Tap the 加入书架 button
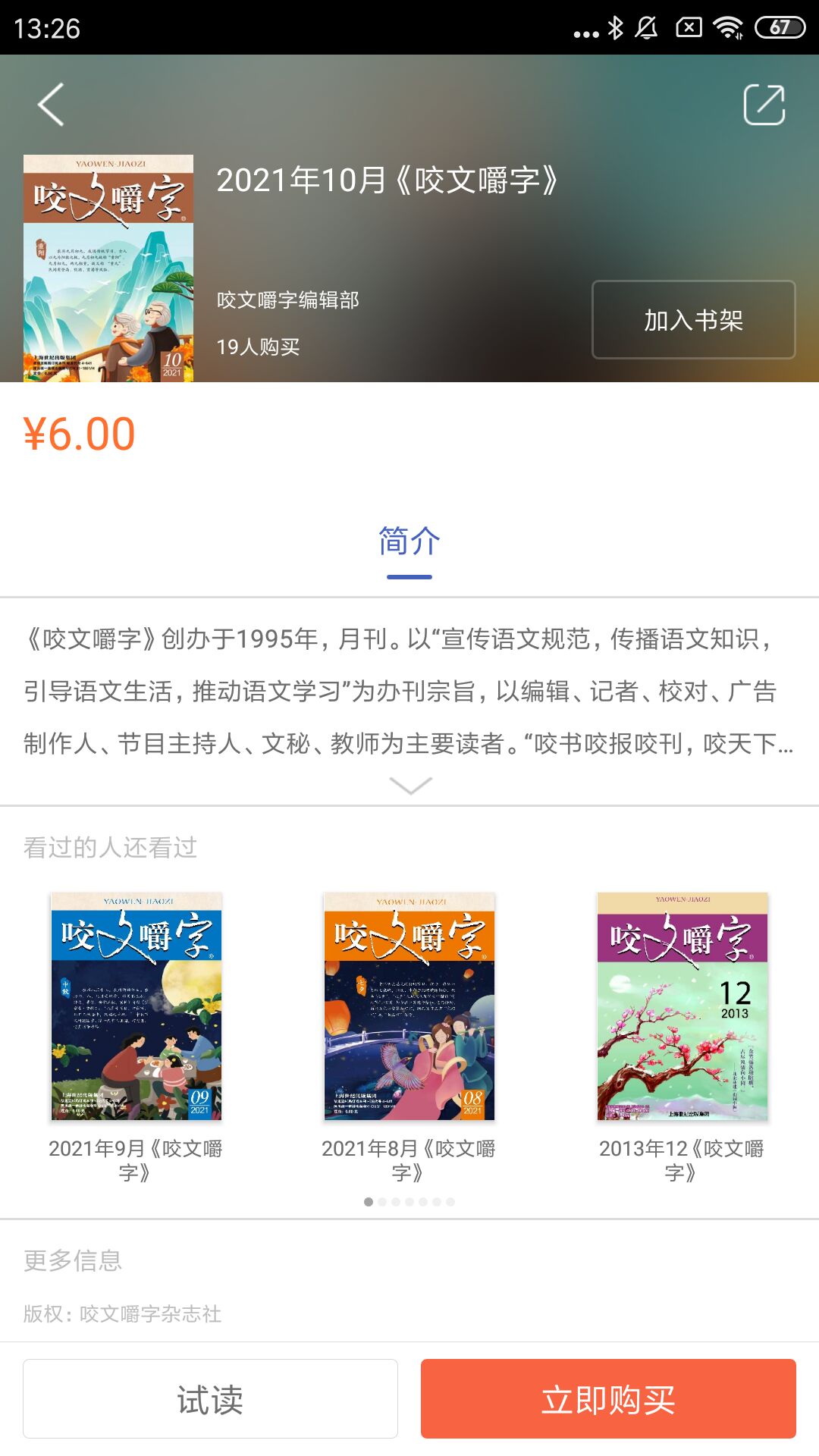 point(693,319)
